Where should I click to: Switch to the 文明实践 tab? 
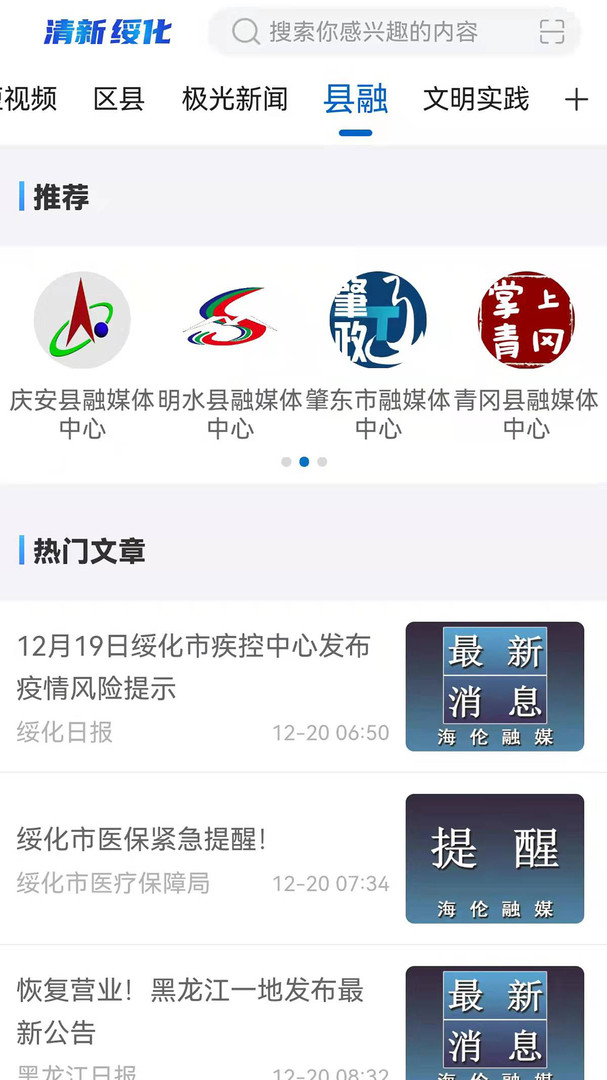(x=476, y=99)
